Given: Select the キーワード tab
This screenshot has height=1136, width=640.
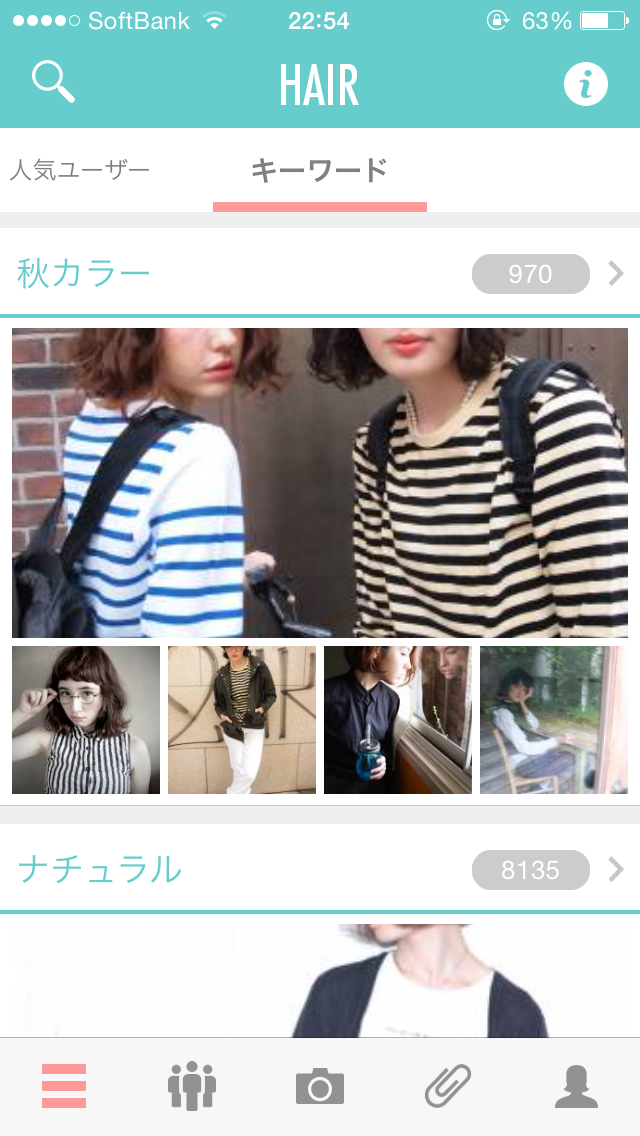Looking at the screenshot, I should point(319,171).
